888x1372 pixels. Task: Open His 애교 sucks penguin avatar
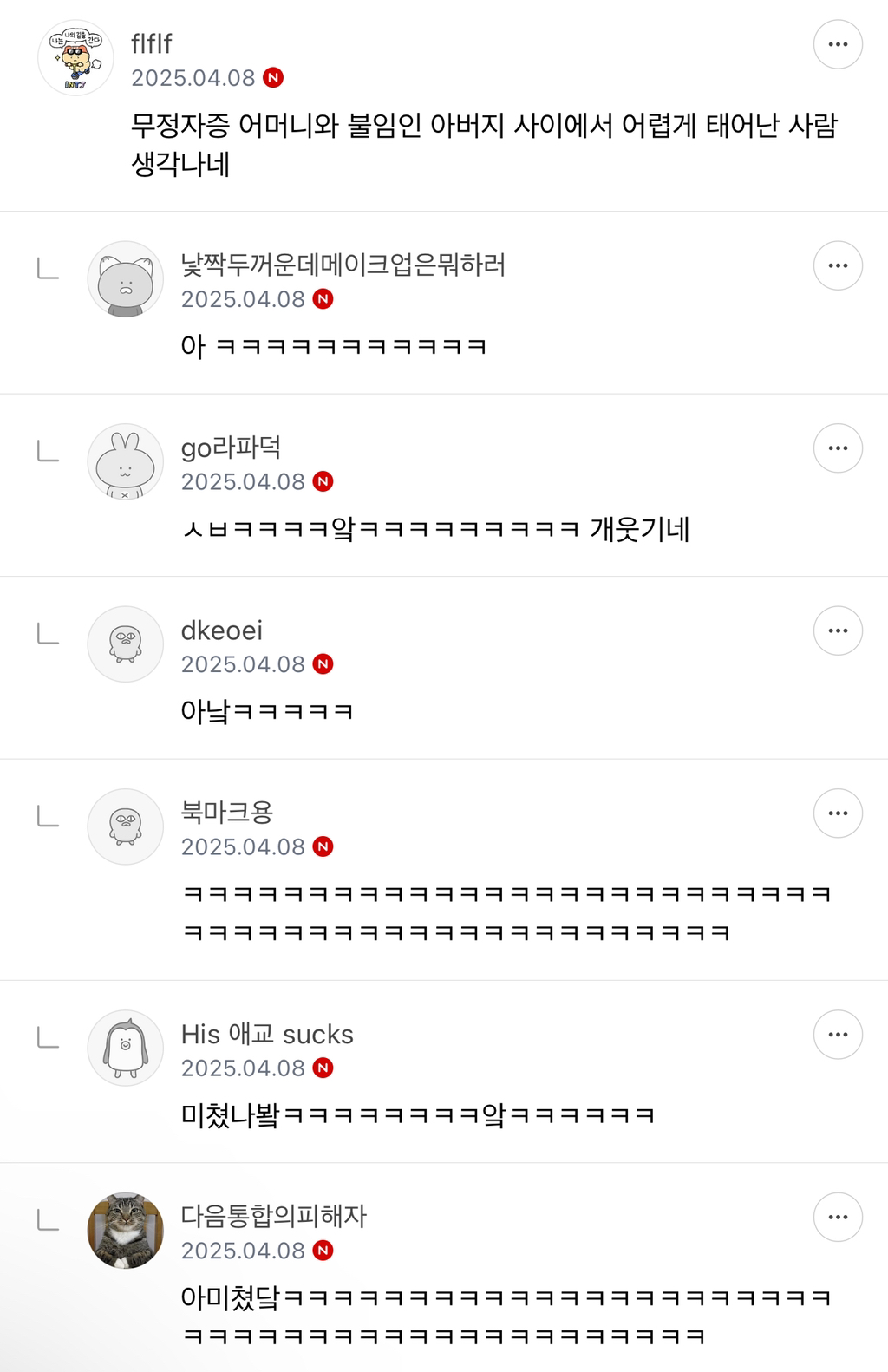125,1048
